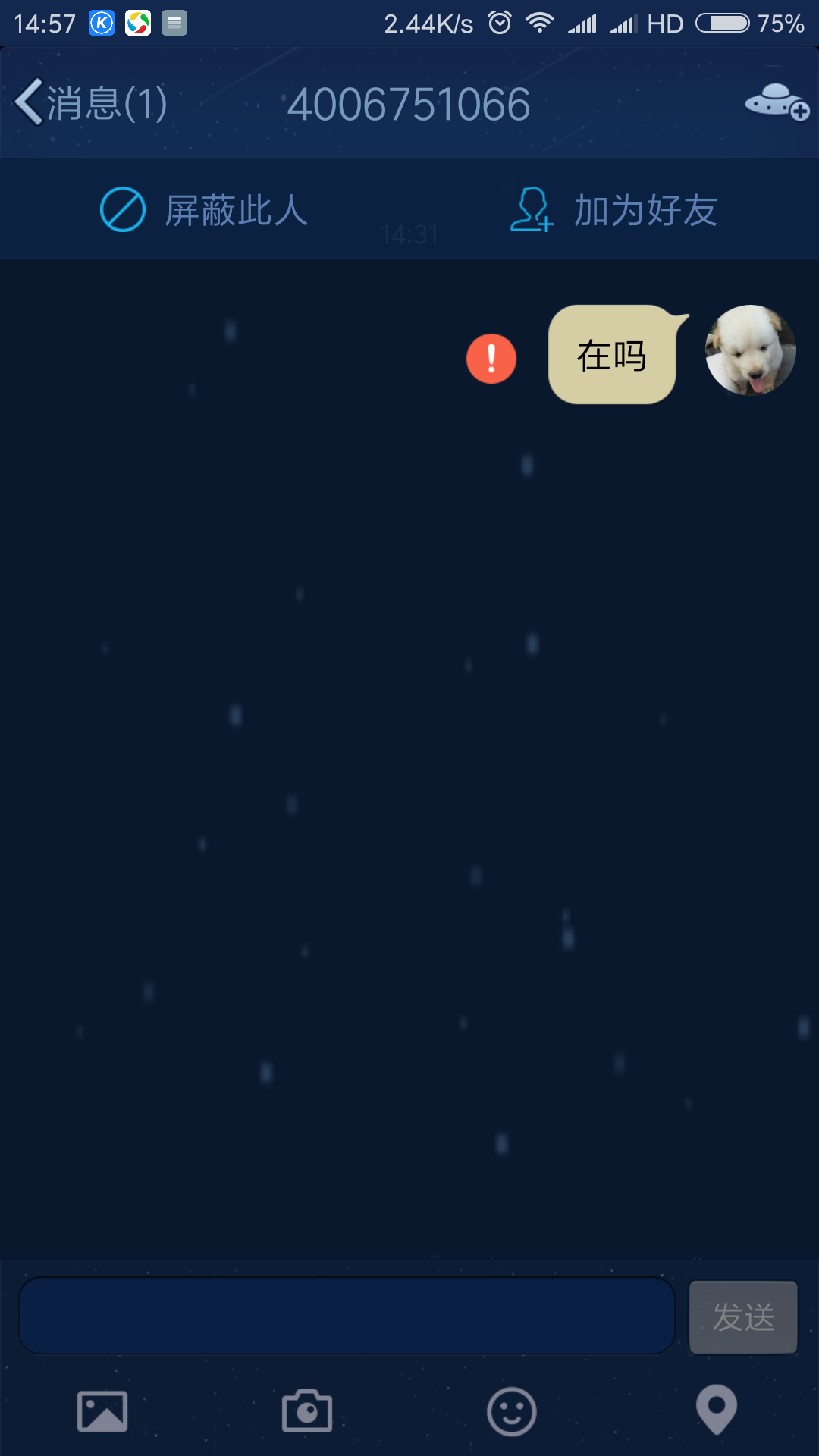Image resolution: width=819 pixels, height=1456 pixels.
Task: Open the emoji smiley picker
Action: tap(512, 1411)
